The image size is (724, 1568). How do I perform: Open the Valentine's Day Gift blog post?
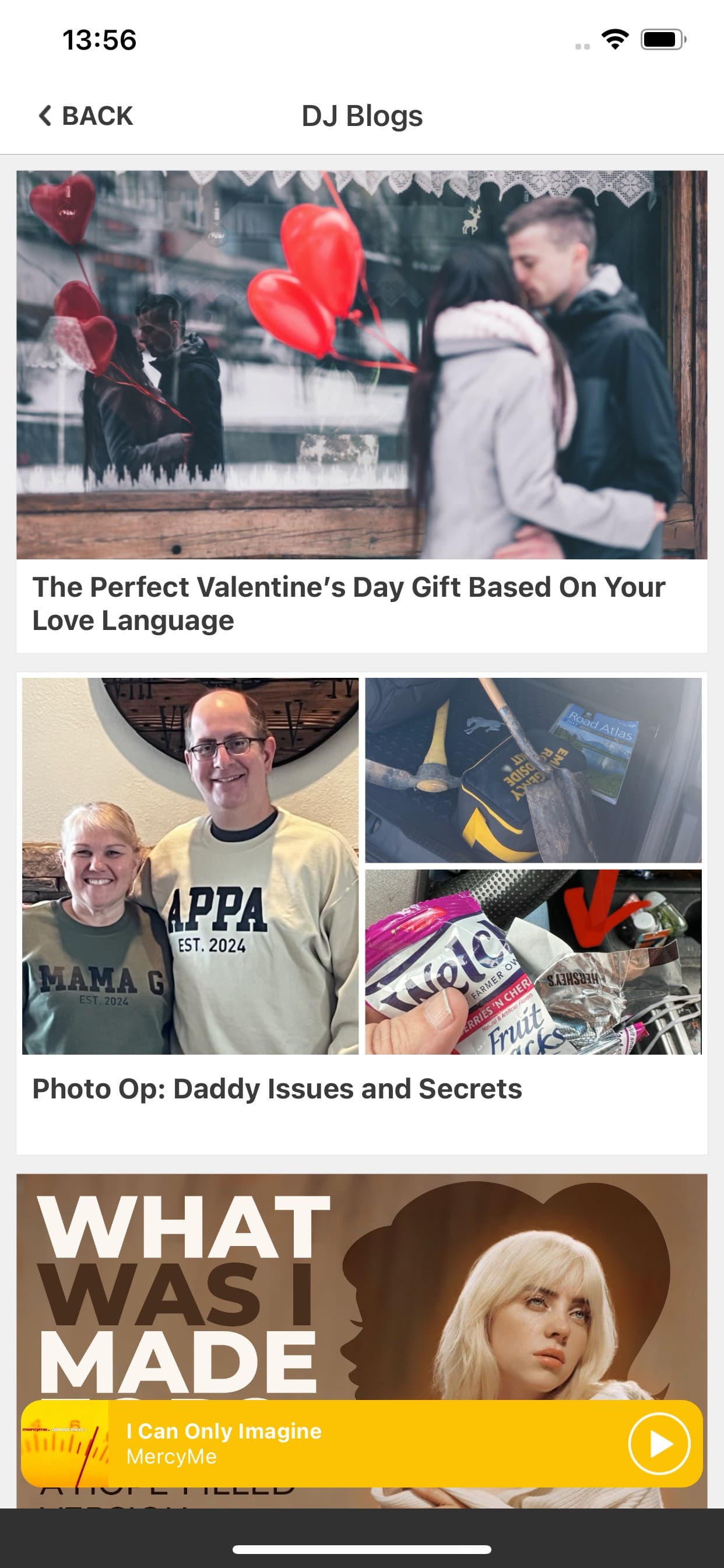coord(362,412)
